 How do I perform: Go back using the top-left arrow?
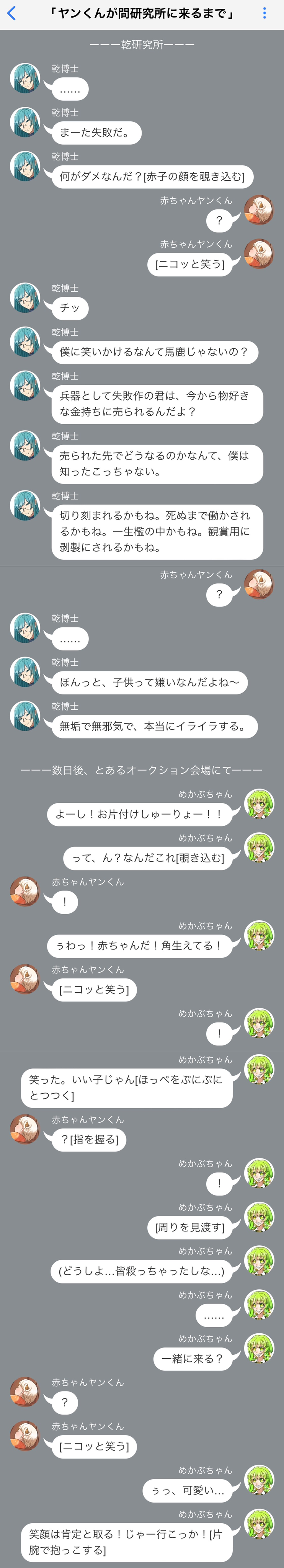tap(11, 13)
